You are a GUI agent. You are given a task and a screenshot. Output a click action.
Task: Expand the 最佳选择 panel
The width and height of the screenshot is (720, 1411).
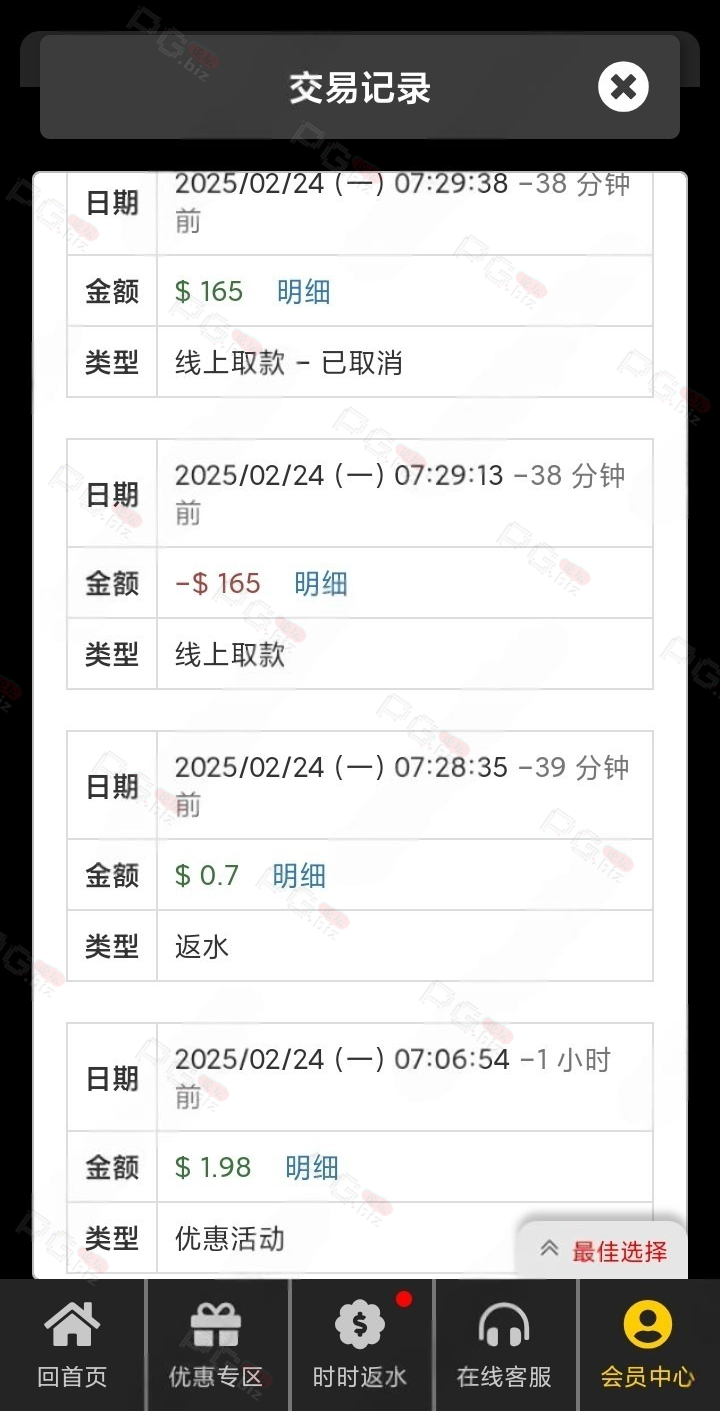(x=603, y=1250)
